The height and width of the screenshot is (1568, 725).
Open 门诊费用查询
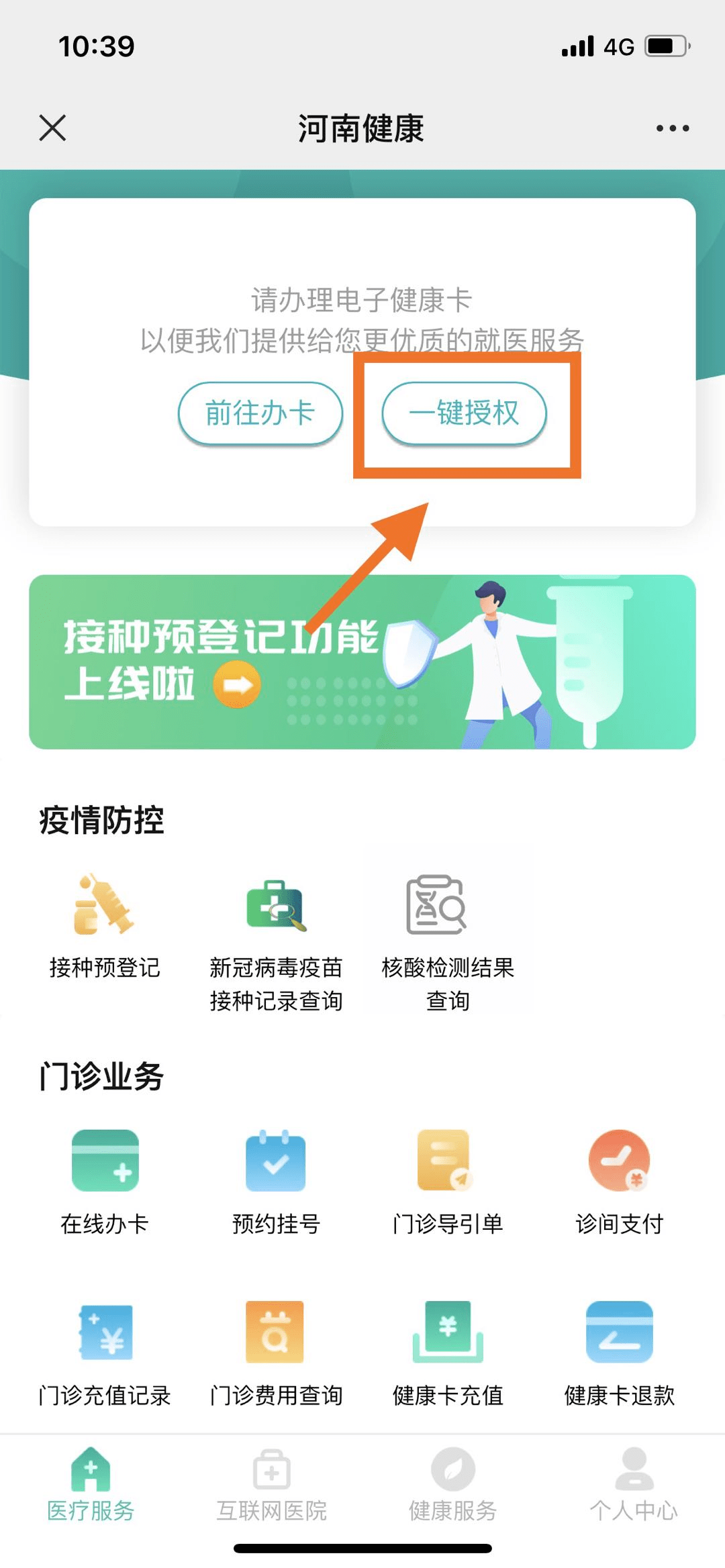click(276, 1352)
